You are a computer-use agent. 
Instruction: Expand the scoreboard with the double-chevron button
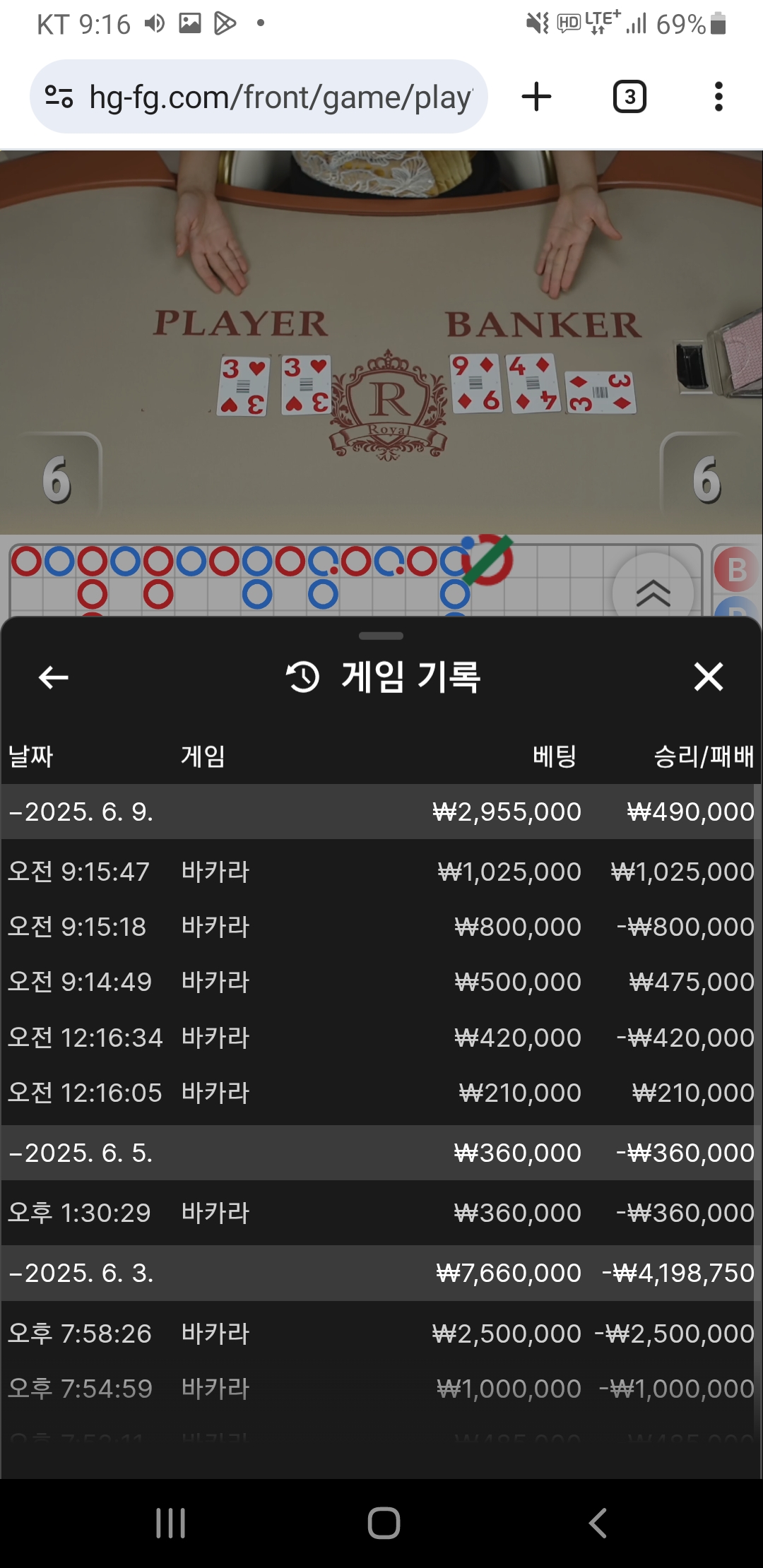click(653, 593)
